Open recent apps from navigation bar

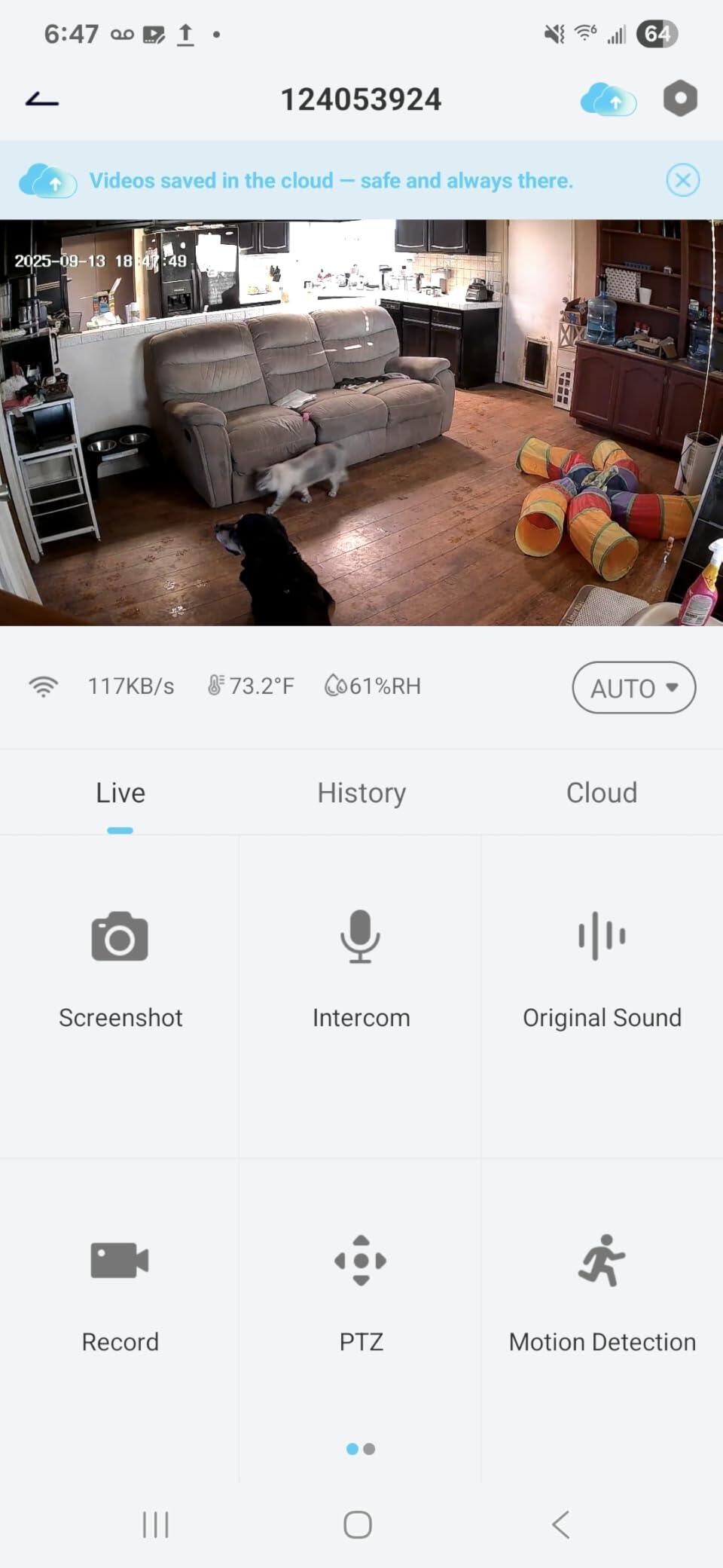tap(156, 1525)
